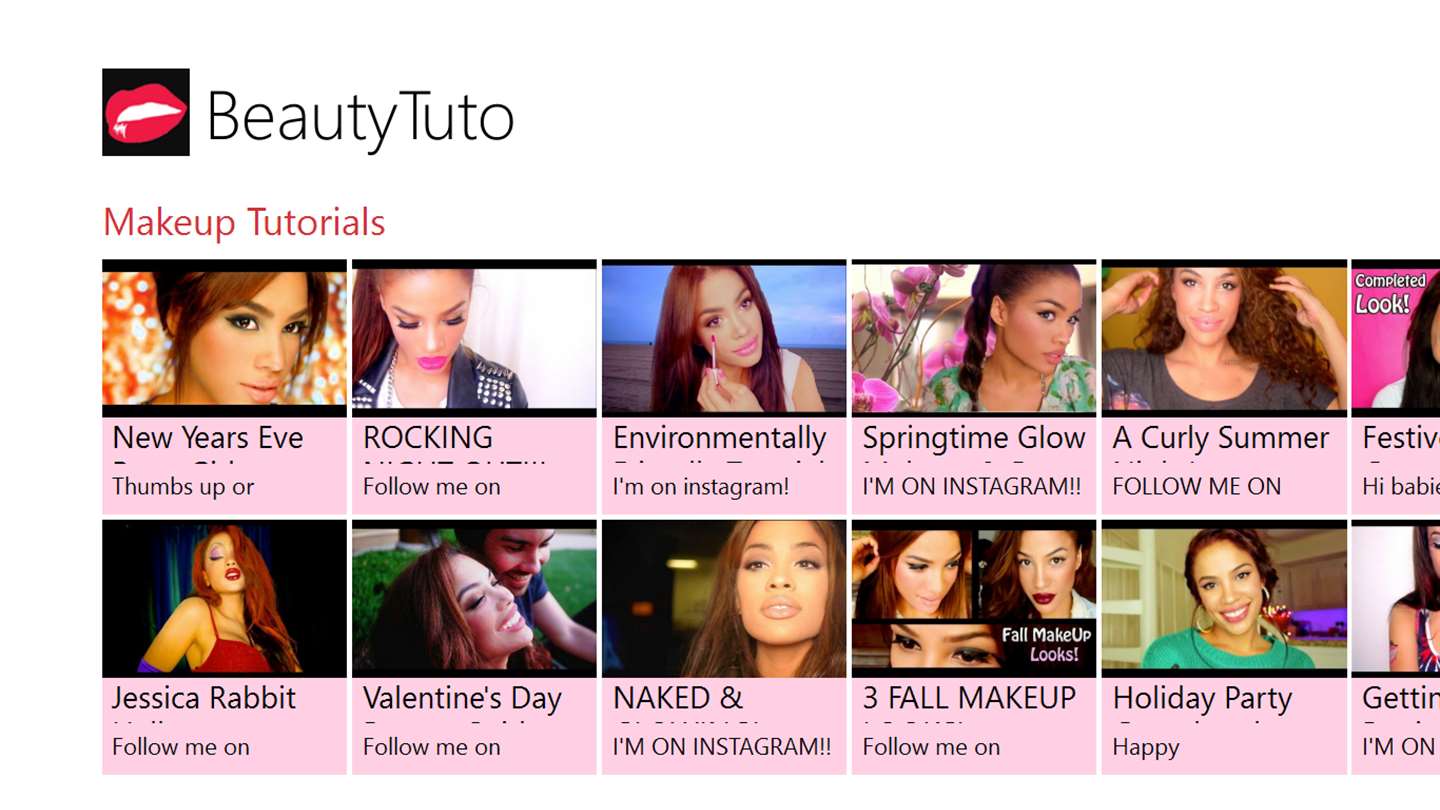View the A Curly Summer tutorial
1440x810 pixels.
point(1224,386)
